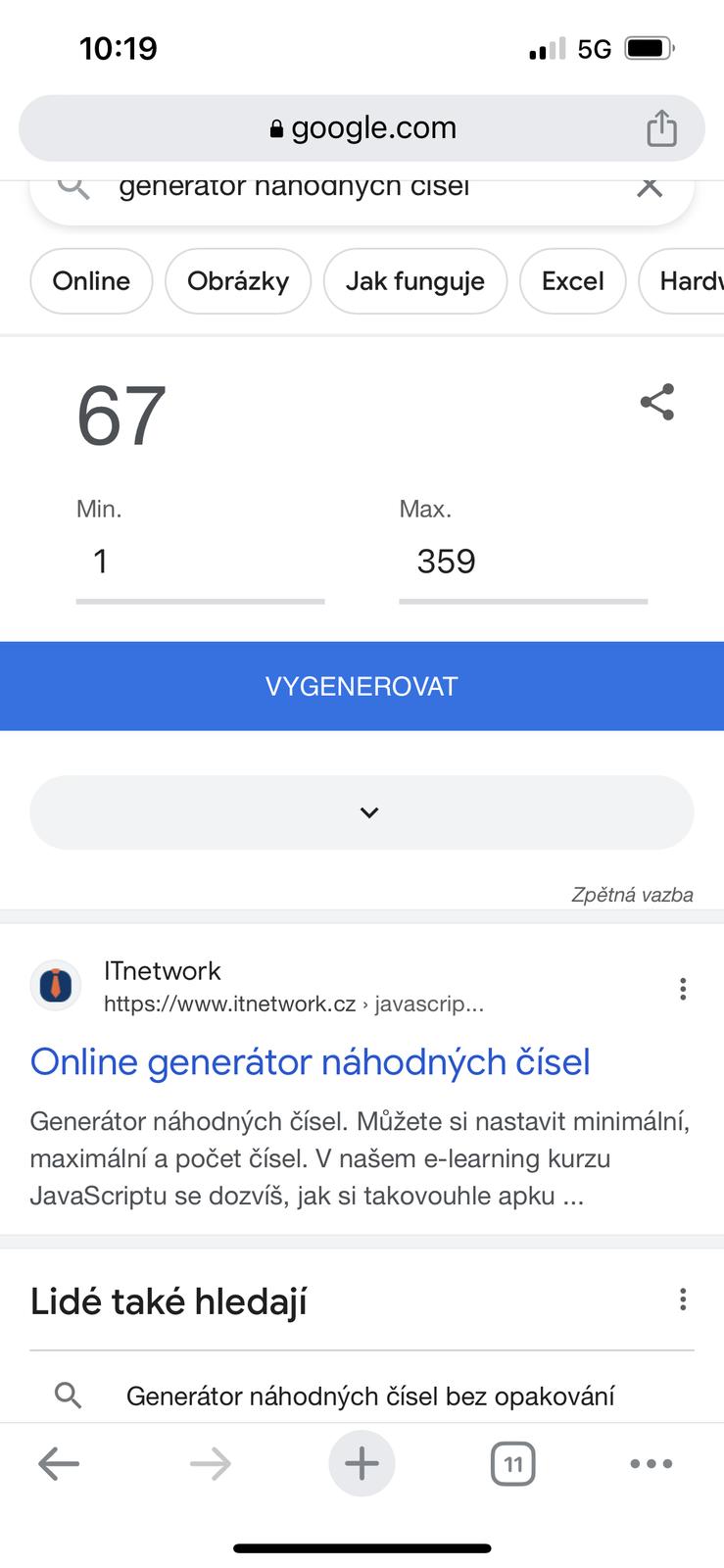Viewport: 724px width, 1568px height.
Task: Tap the VYGENEROVAT button
Action: tap(362, 686)
